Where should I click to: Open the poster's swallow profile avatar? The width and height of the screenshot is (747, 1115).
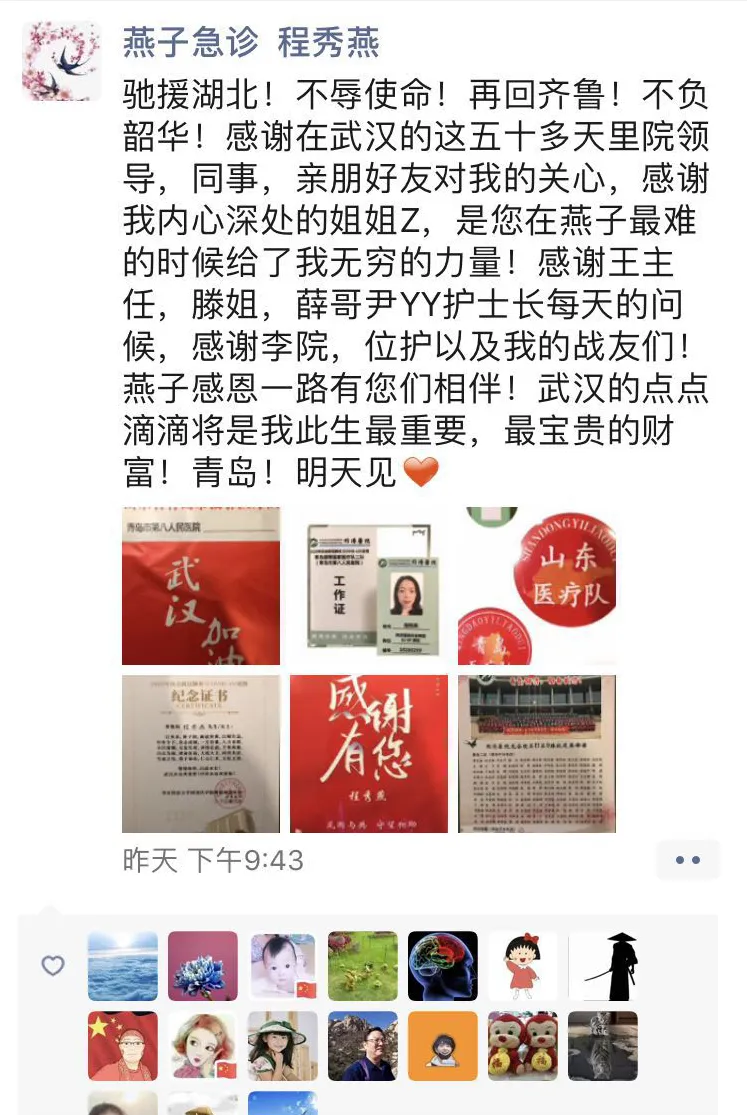pos(62,61)
